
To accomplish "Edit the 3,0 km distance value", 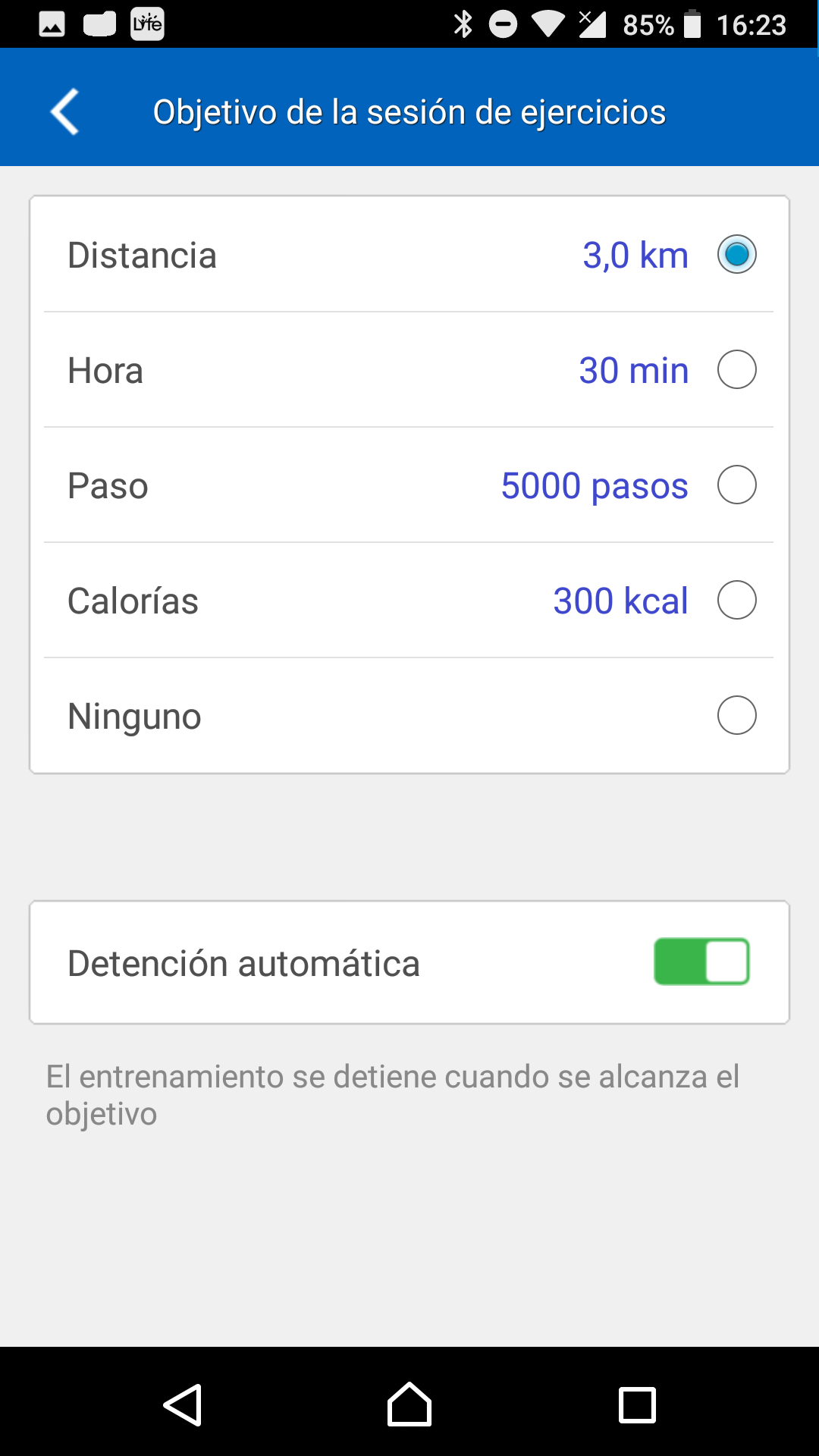I will 635,256.
